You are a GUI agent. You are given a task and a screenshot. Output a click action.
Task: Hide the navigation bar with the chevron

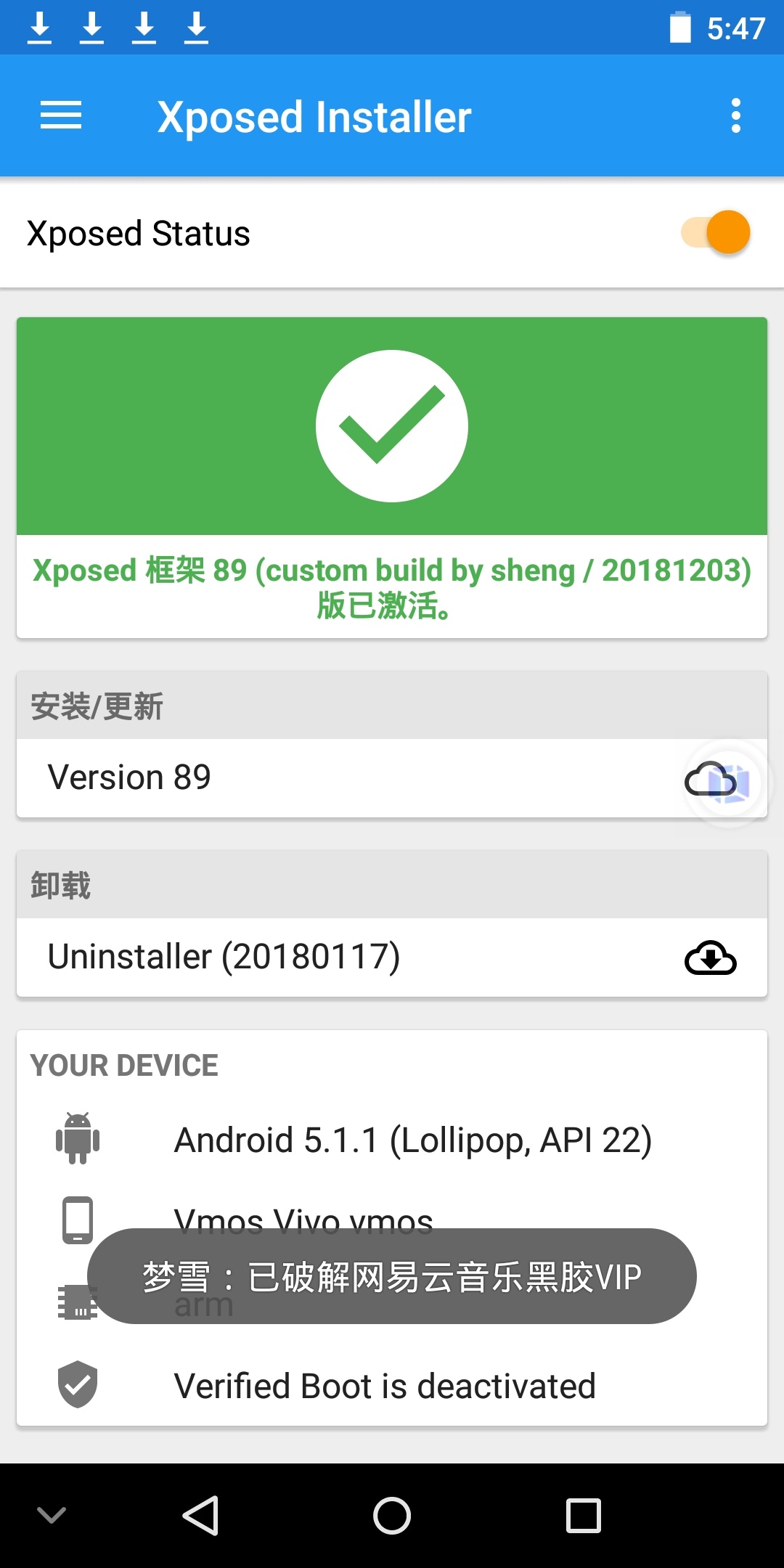click(52, 1515)
